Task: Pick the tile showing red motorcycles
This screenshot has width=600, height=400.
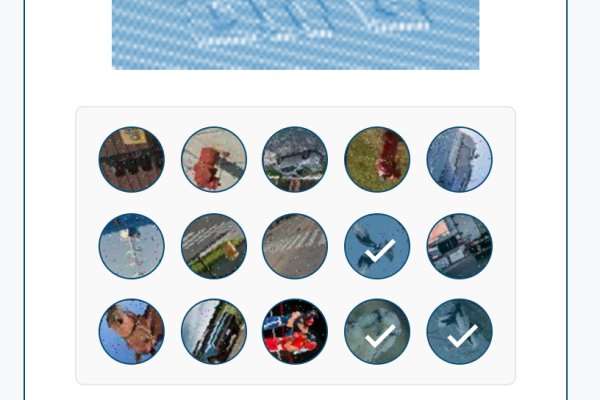Action: 295,331
